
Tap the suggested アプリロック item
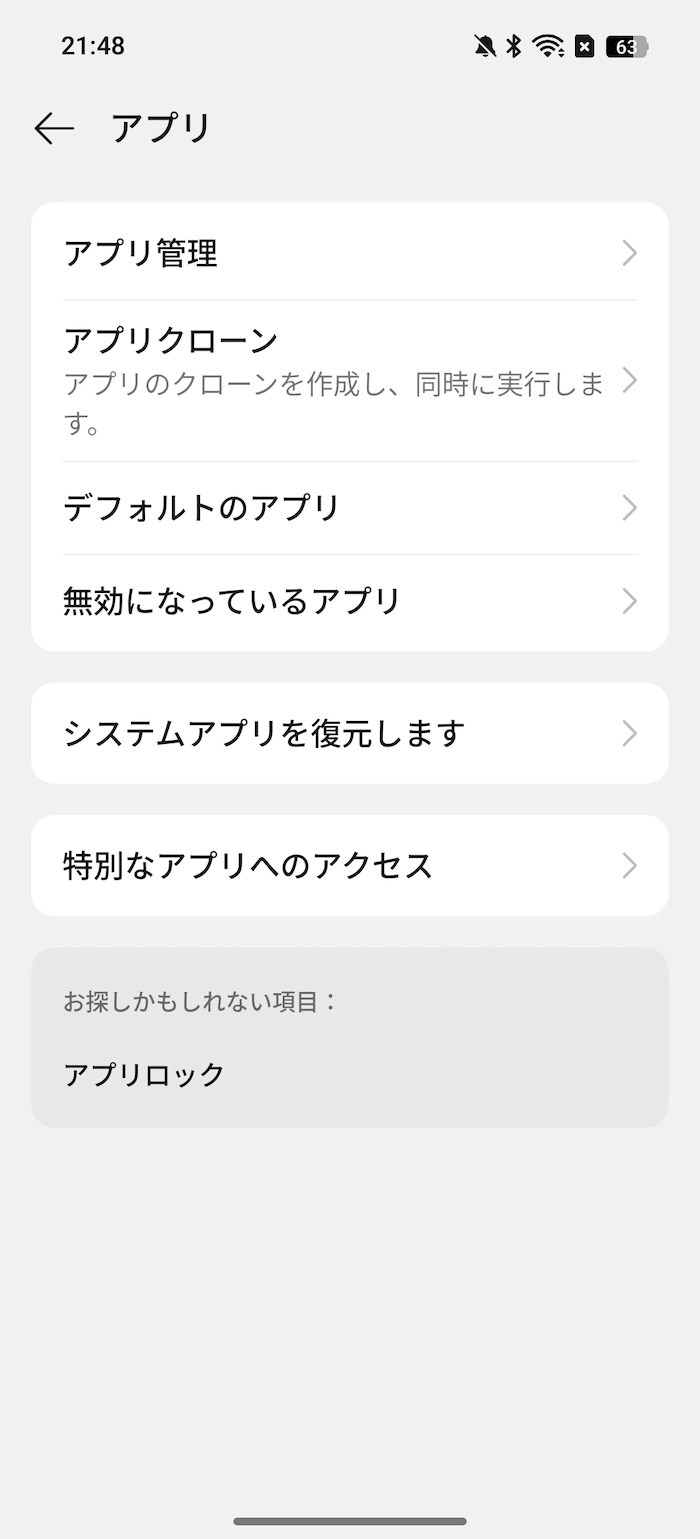coord(145,1075)
